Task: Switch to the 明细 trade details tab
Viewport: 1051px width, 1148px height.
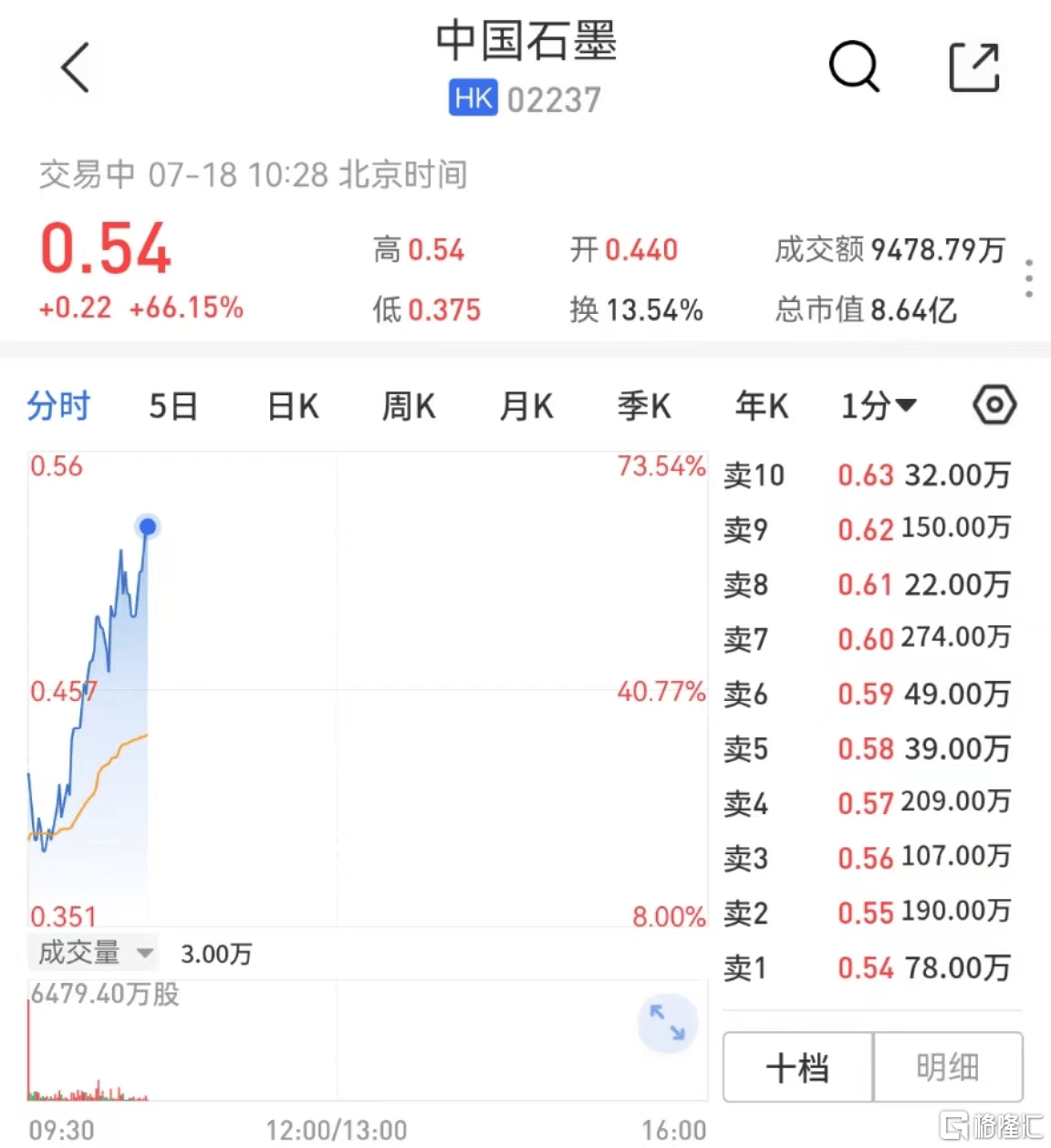Action: pos(947,1067)
